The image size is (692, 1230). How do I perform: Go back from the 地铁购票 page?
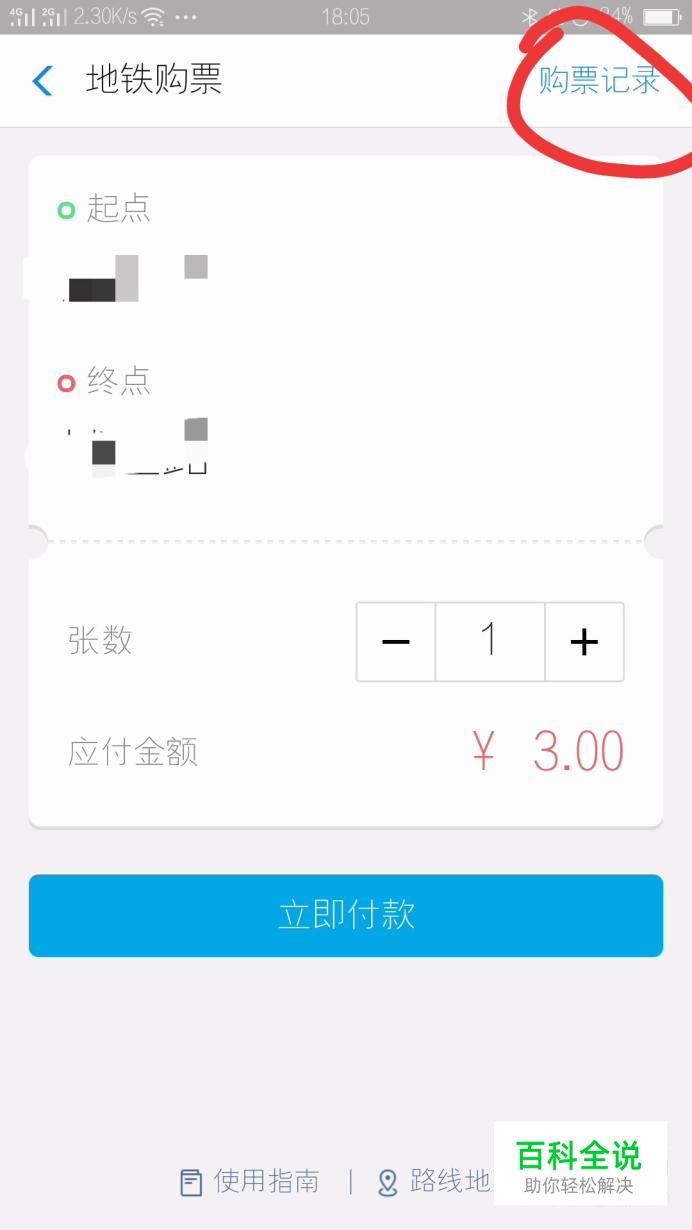(x=42, y=80)
